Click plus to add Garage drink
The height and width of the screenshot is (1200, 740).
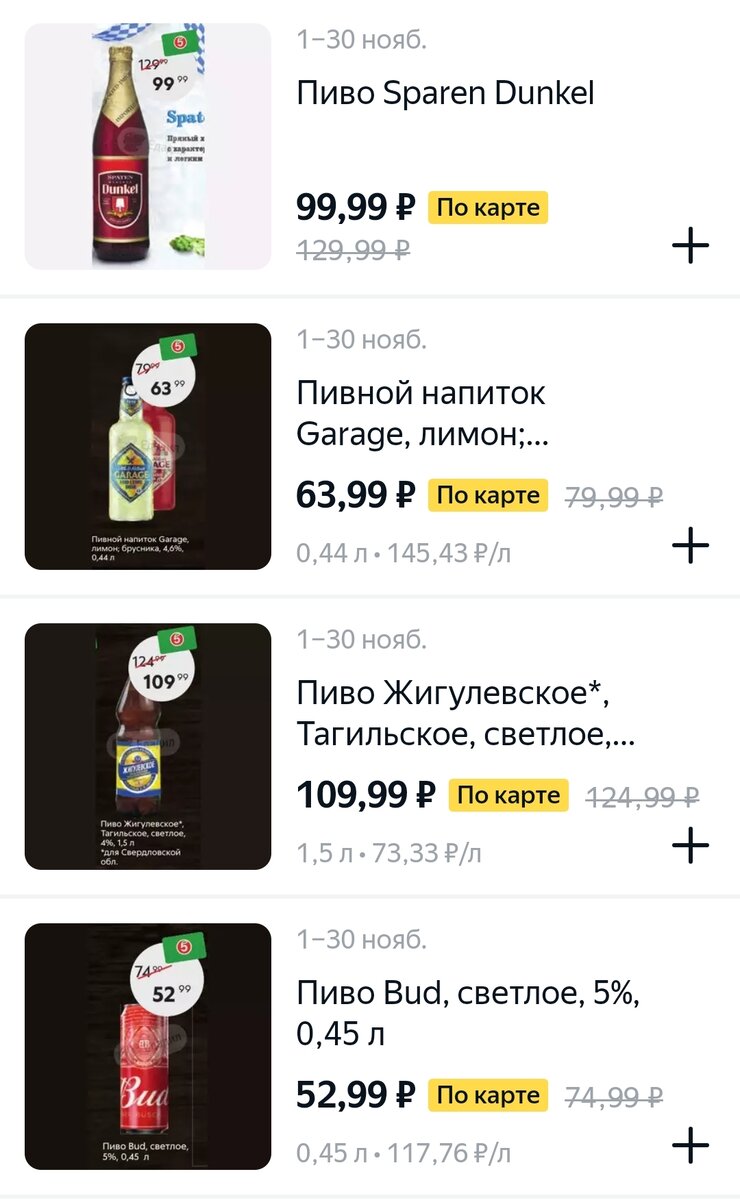[x=689, y=543]
